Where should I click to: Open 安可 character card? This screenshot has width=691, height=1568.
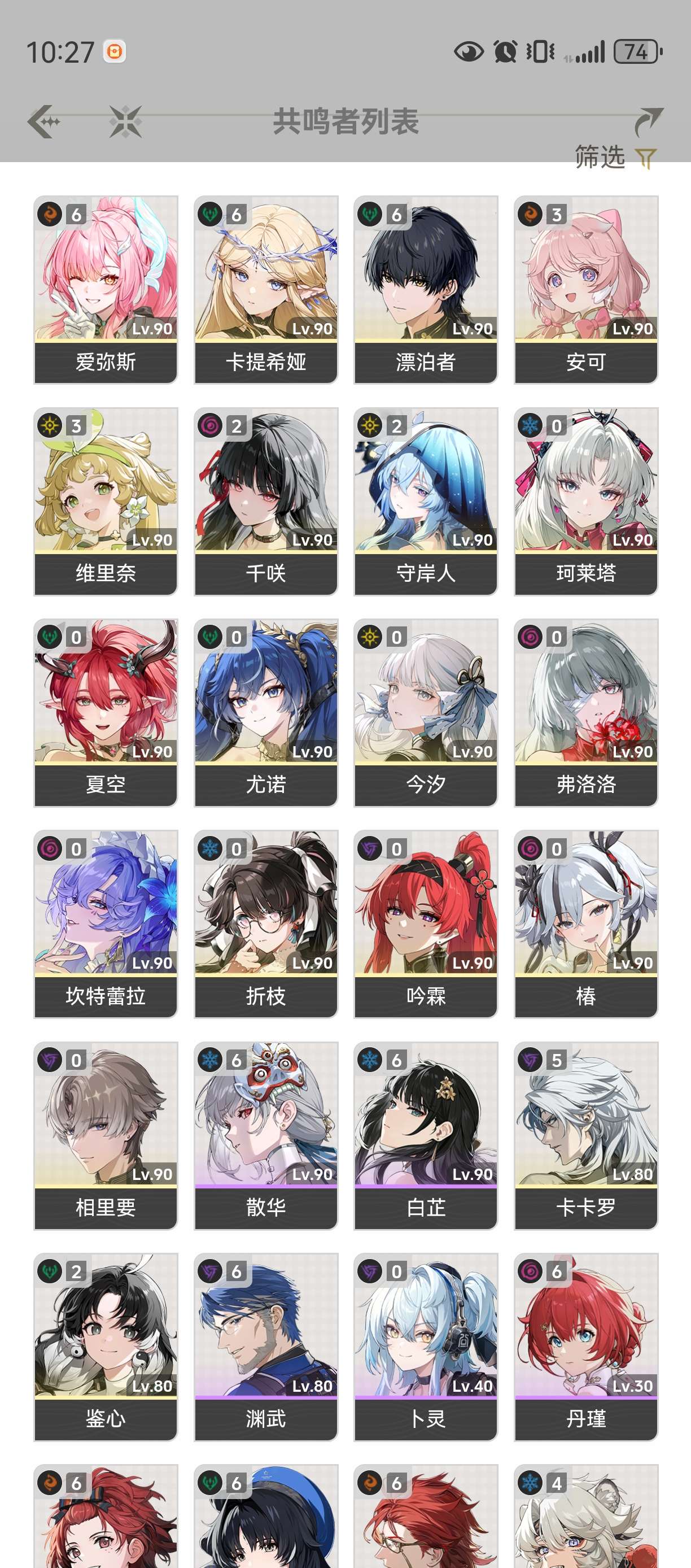(586, 289)
